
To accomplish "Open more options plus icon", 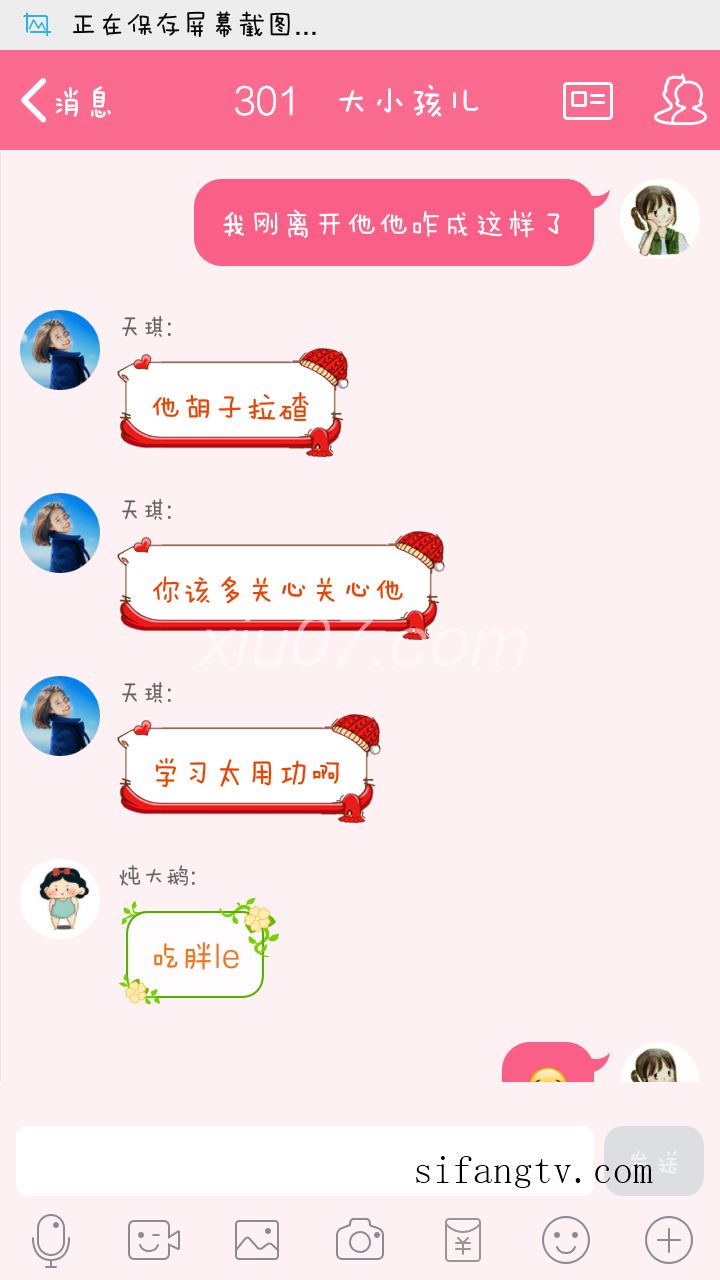I will (x=669, y=1241).
